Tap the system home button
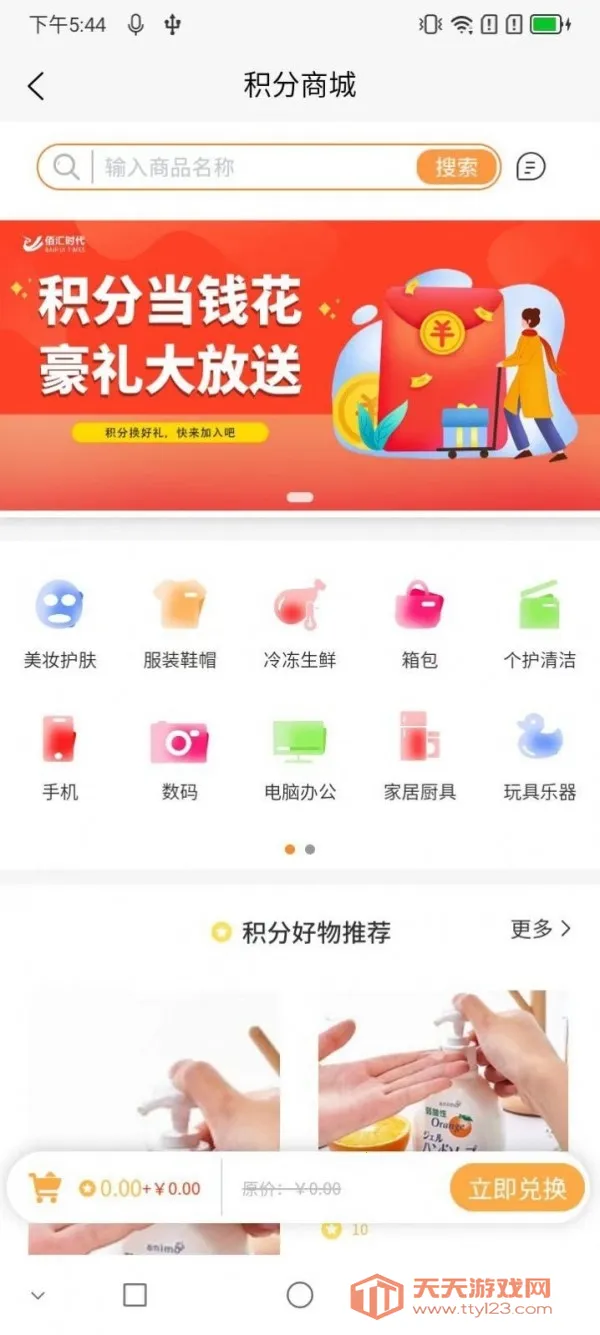Viewport: 600px width, 1335px height. click(300, 1295)
